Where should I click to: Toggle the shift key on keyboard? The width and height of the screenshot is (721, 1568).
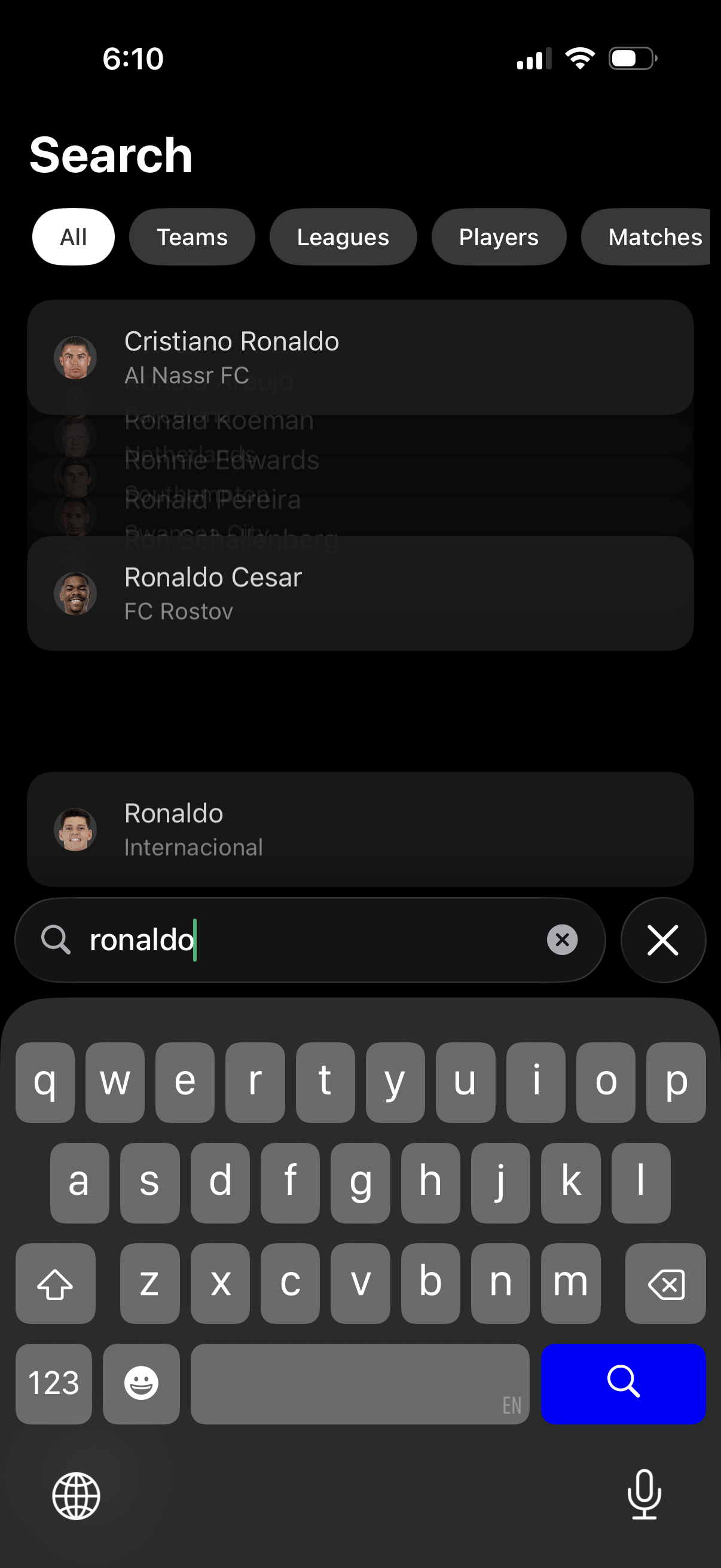click(x=56, y=1285)
